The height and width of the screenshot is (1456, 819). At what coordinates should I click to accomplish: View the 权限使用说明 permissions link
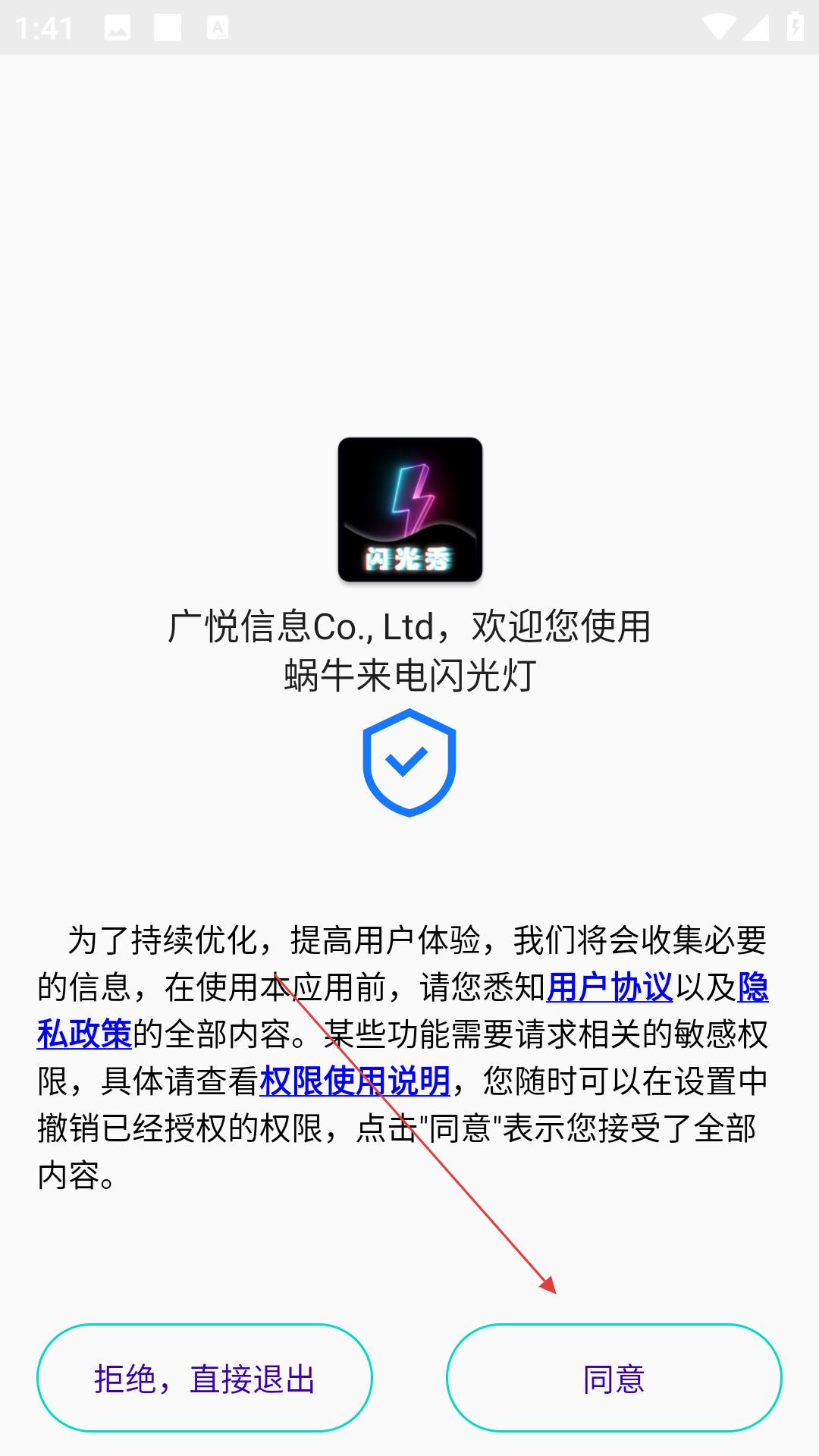355,1081
